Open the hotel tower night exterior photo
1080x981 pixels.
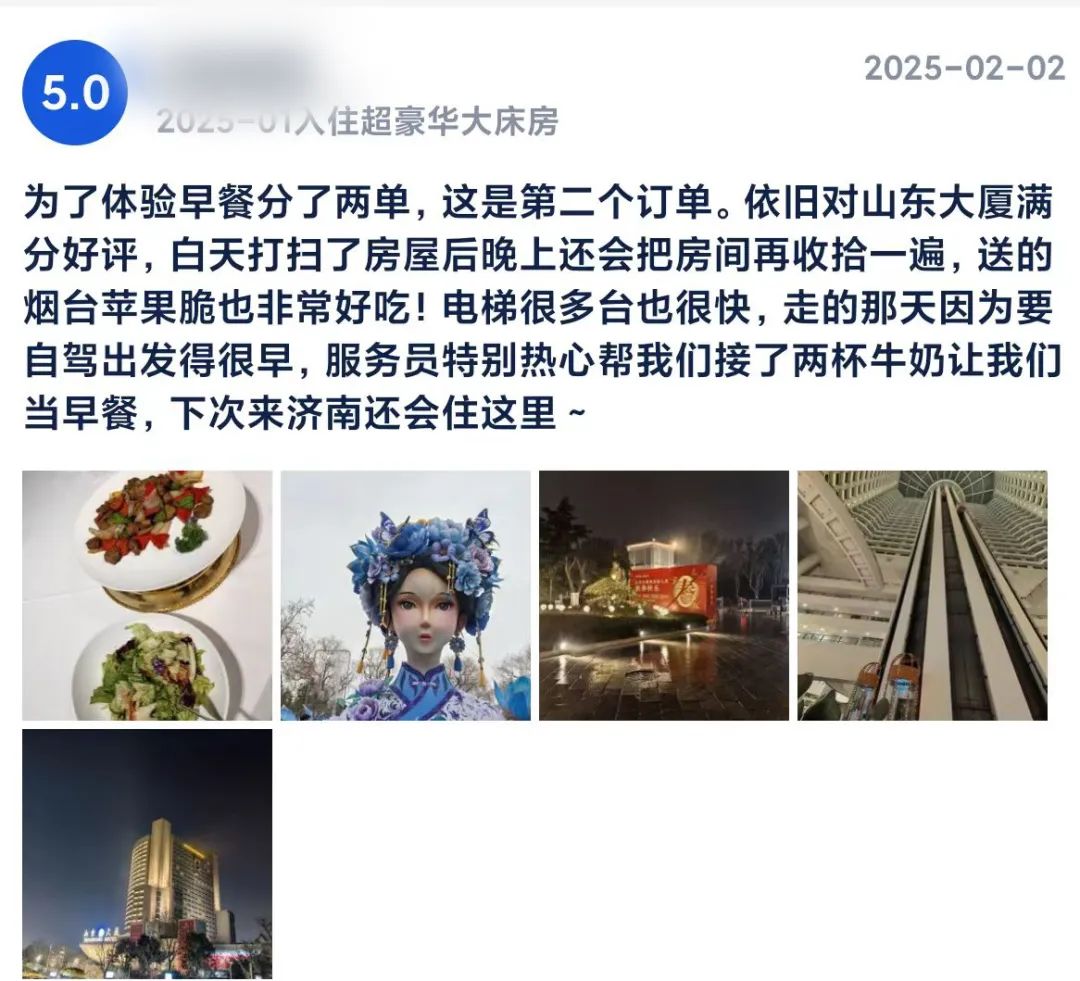coord(147,853)
